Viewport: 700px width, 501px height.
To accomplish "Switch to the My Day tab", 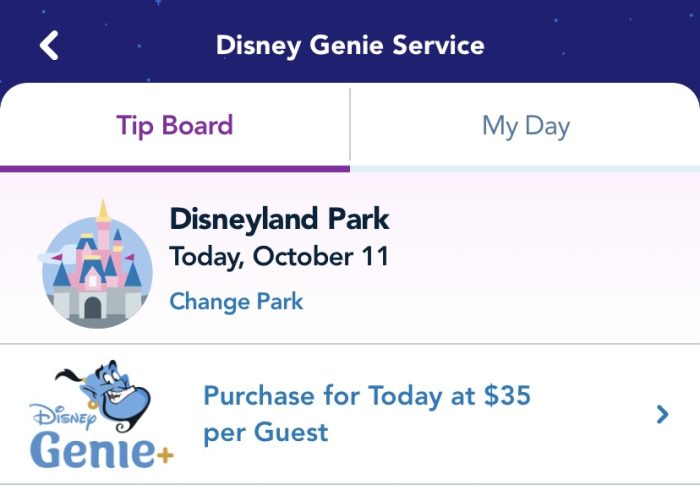I will tap(525, 126).
